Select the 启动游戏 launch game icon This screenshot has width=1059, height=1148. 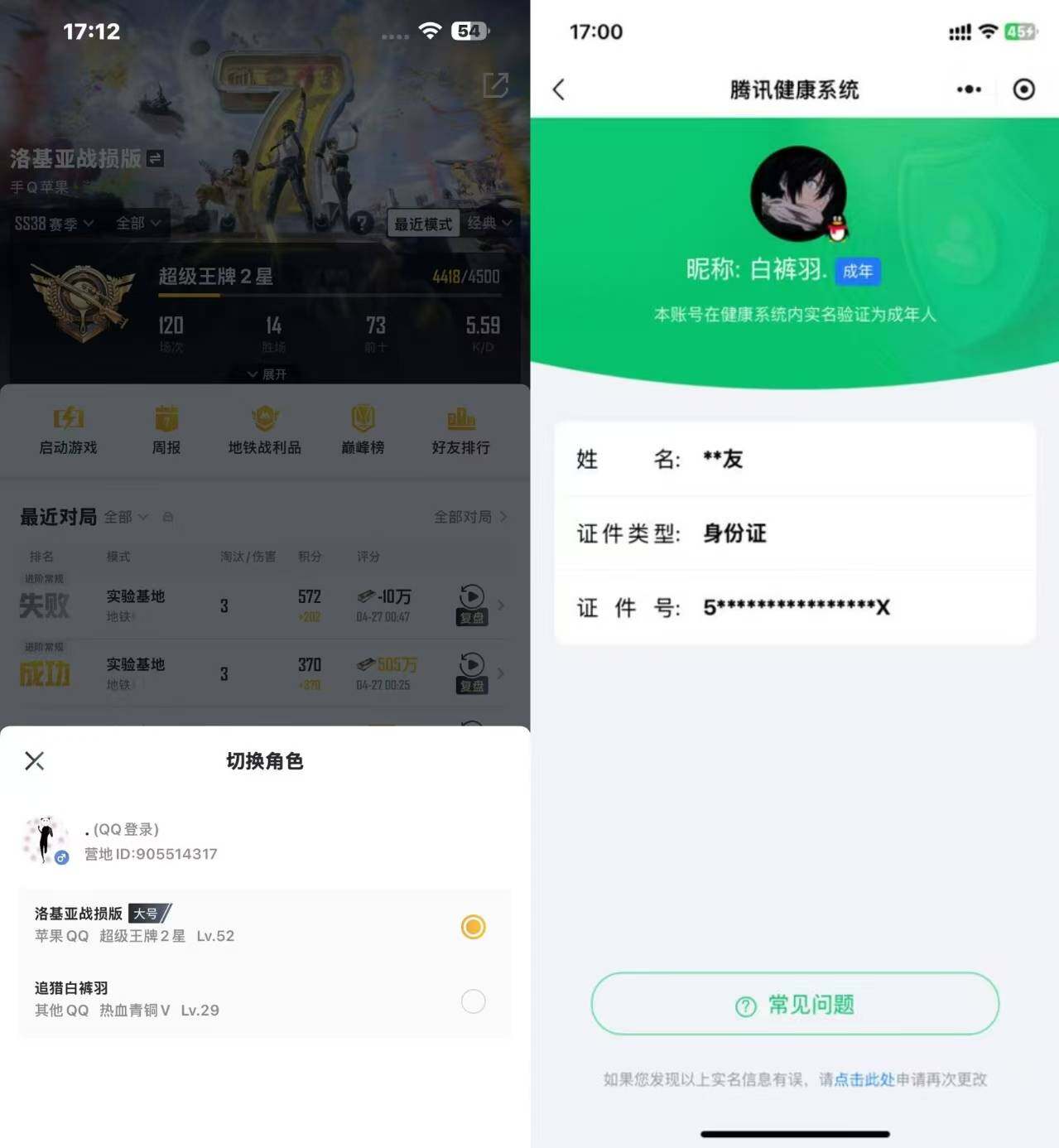point(68,428)
